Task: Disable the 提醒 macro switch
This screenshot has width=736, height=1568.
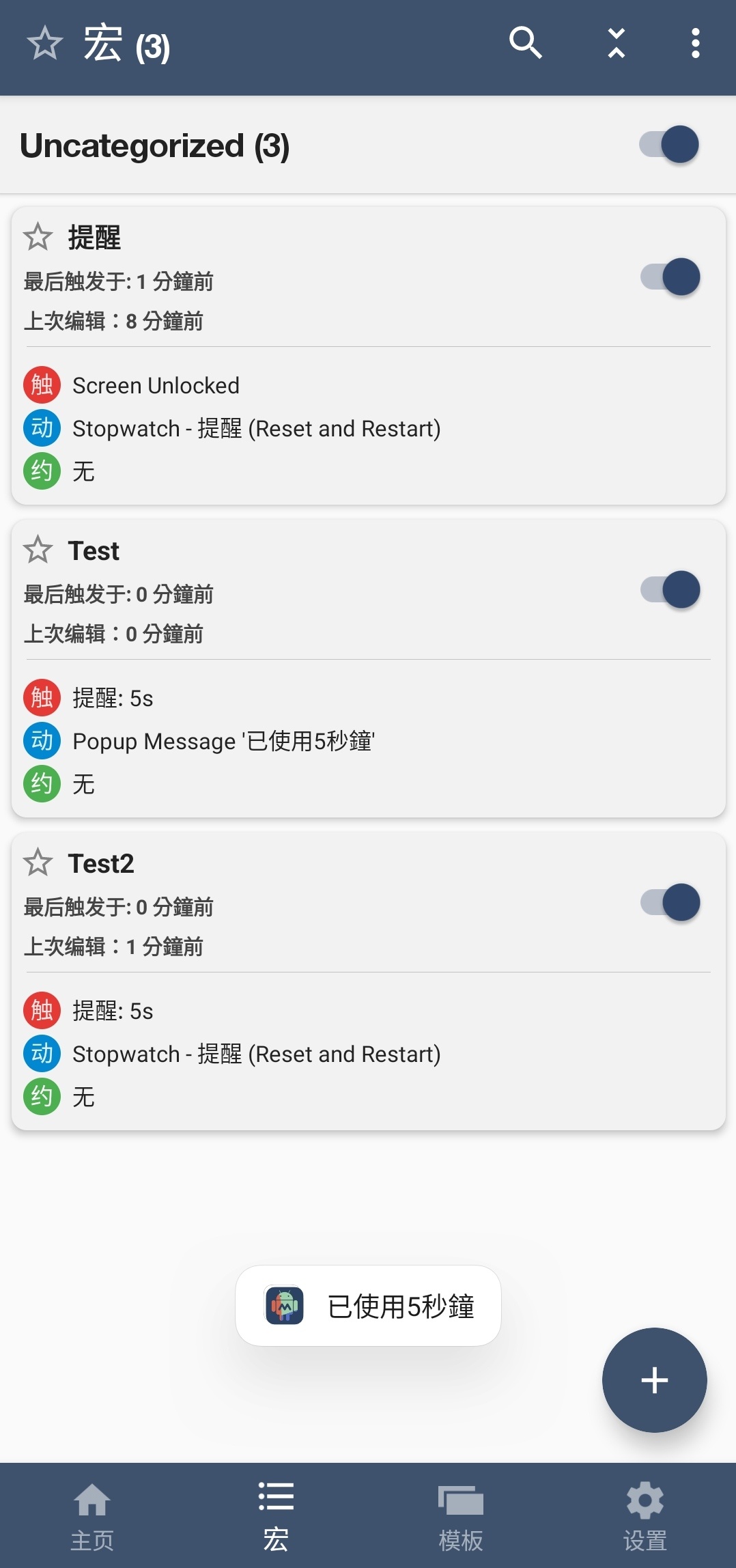Action: (670, 277)
